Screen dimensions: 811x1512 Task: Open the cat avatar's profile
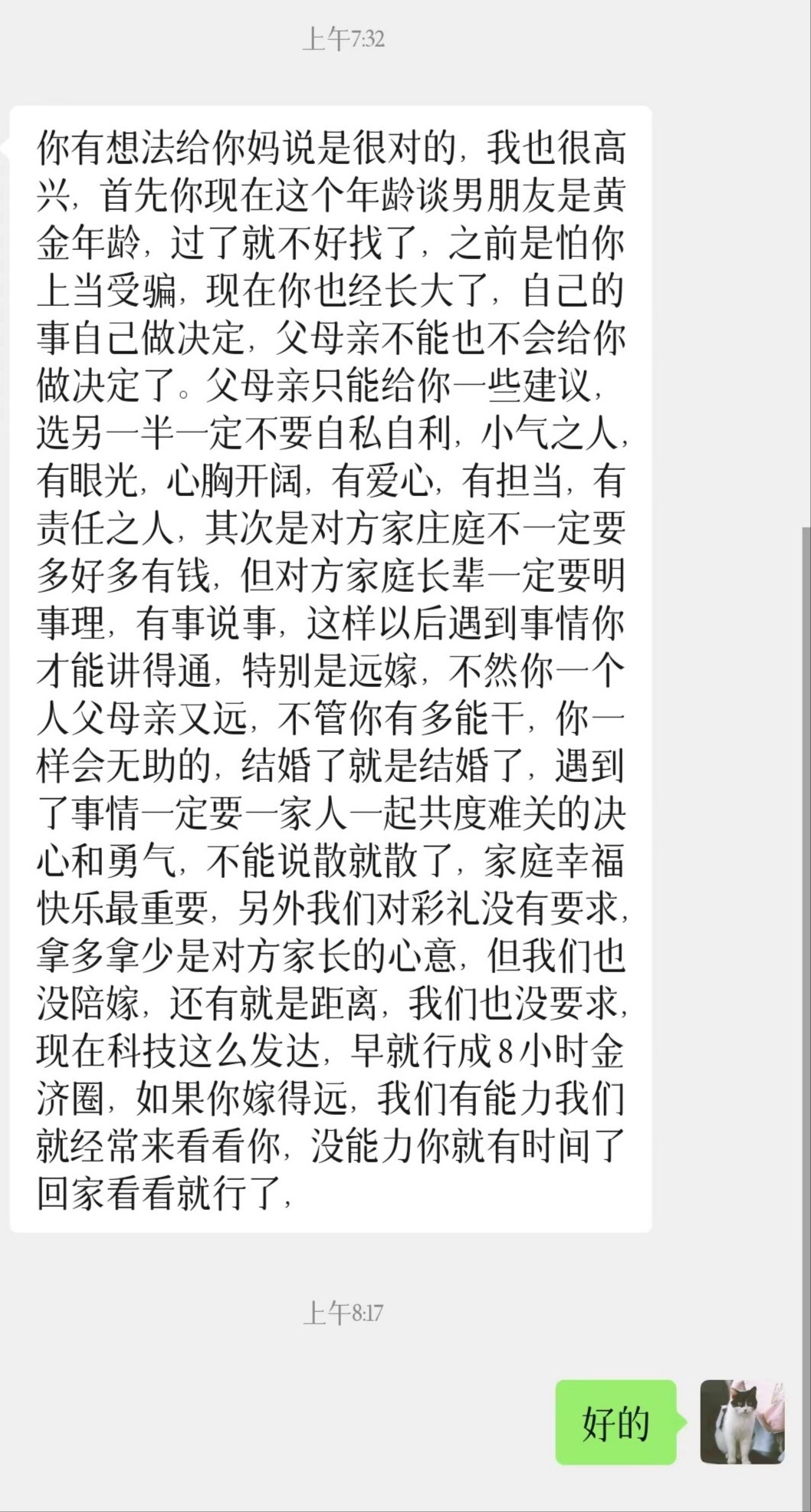click(742, 1422)
